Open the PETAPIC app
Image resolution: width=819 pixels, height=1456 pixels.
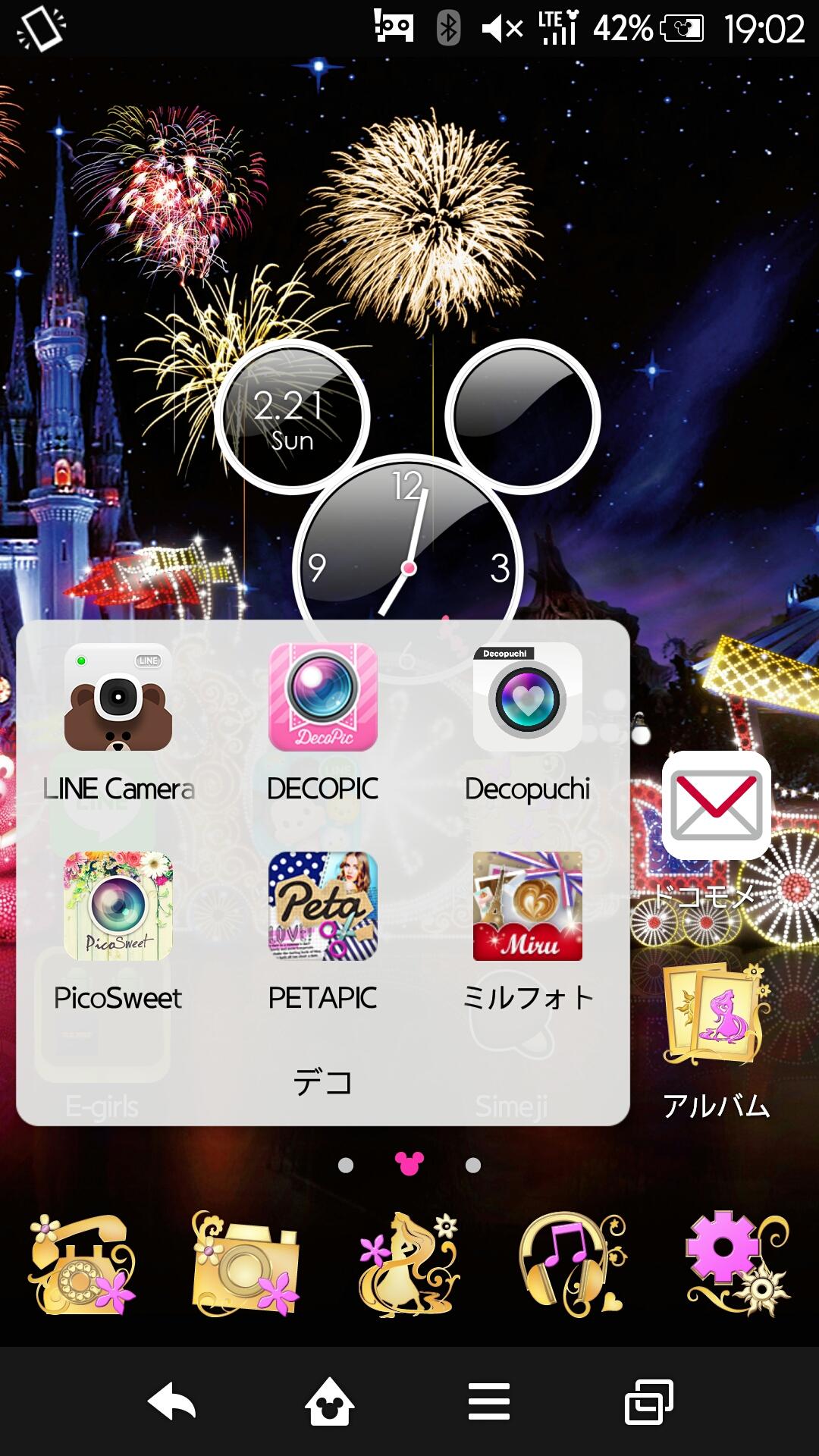tap(323, 906)
